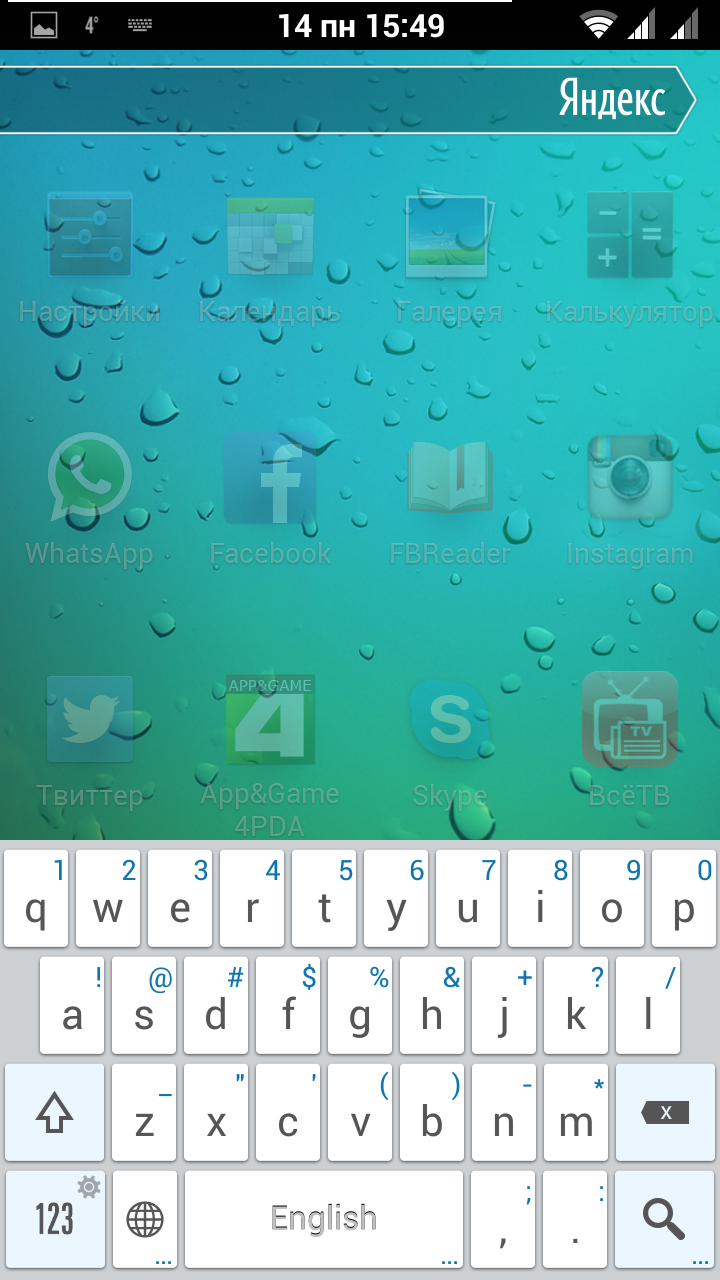Viewport: 720px width, 1280px height.
Task: Enable the shift key
Action: pyautogui.click(x=55, y=1112)
